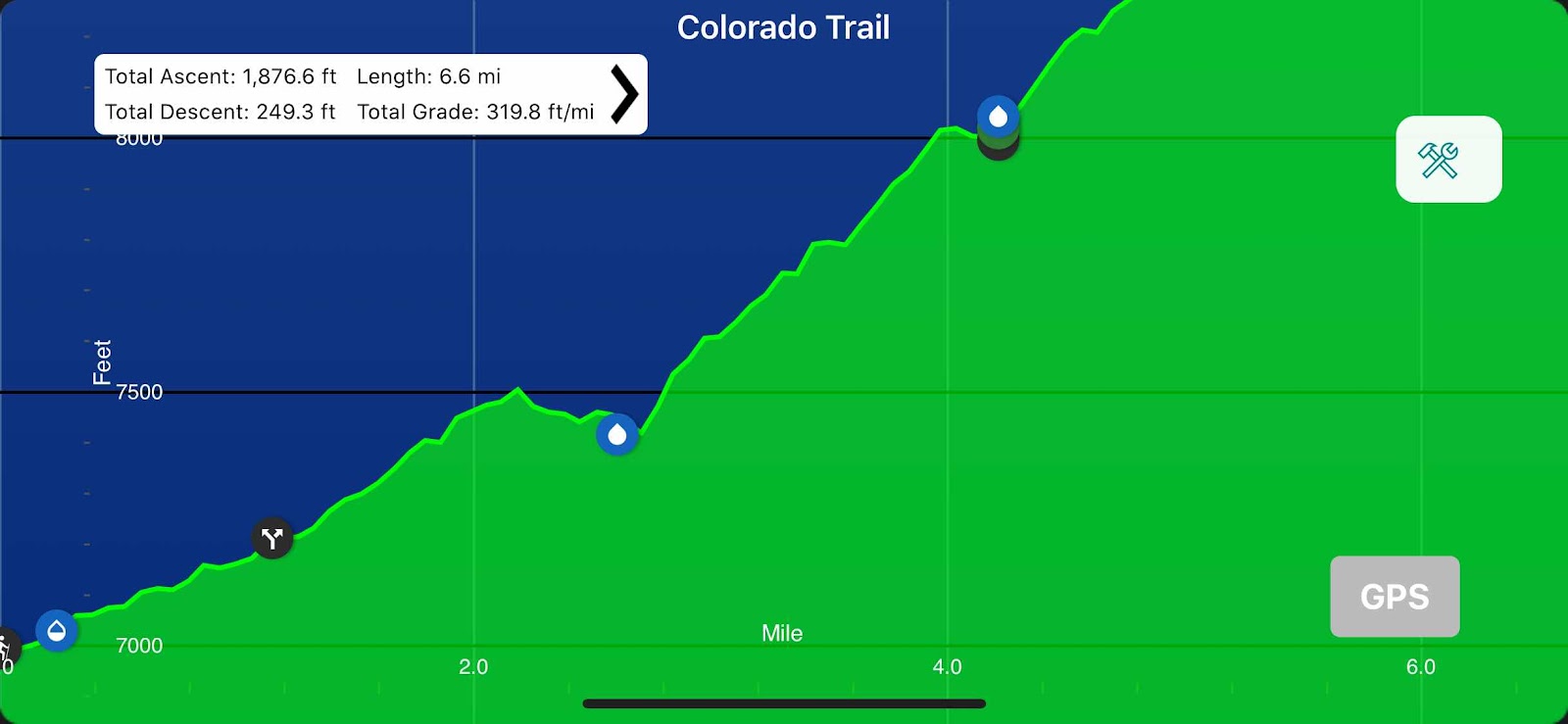This screenshot has width=1568, height=724.
Task: Select the water marker near the trail start
Action: (x=57, y=630)
